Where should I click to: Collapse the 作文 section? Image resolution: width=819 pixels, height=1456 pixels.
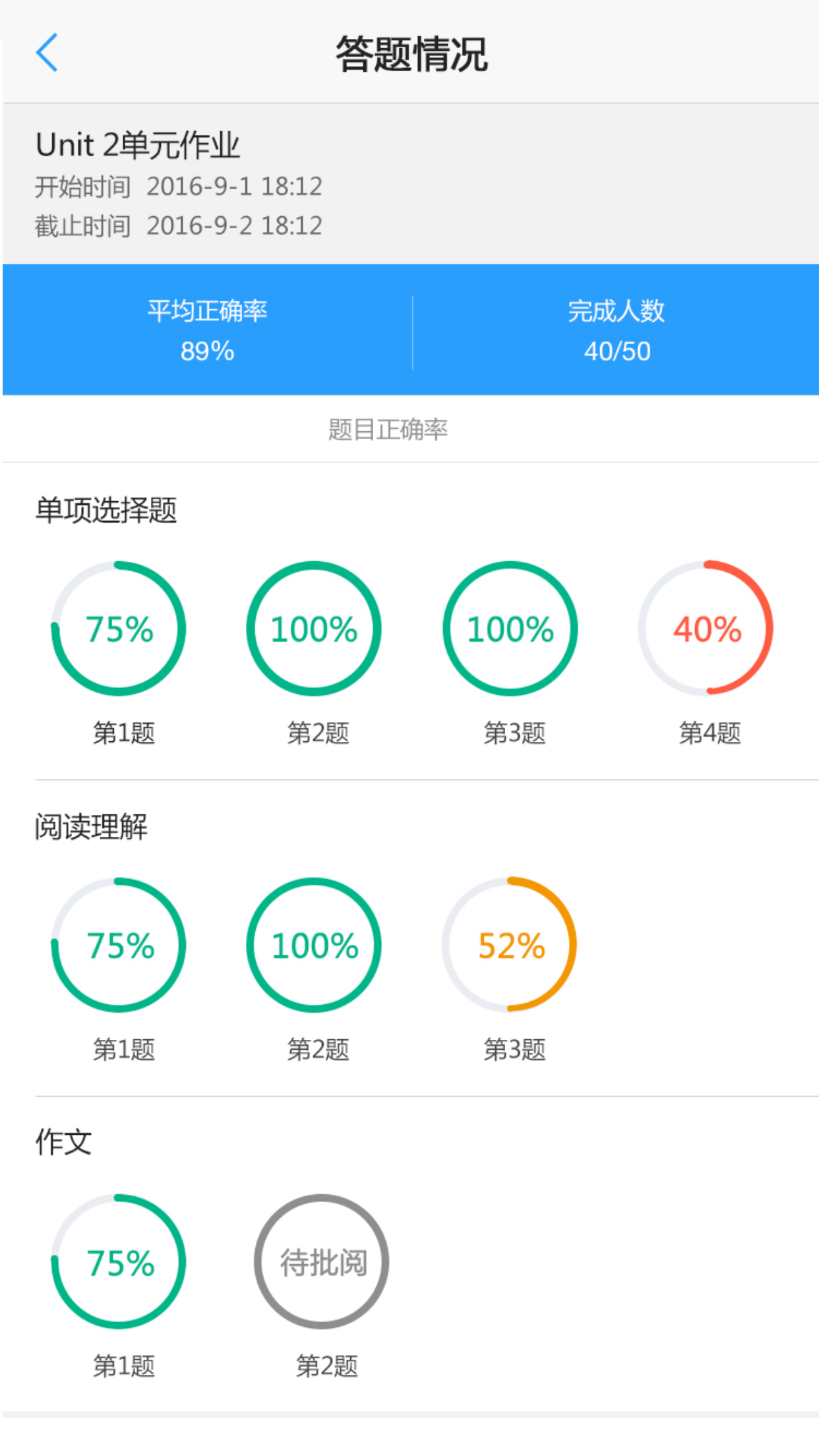(x=64, y=1143)
